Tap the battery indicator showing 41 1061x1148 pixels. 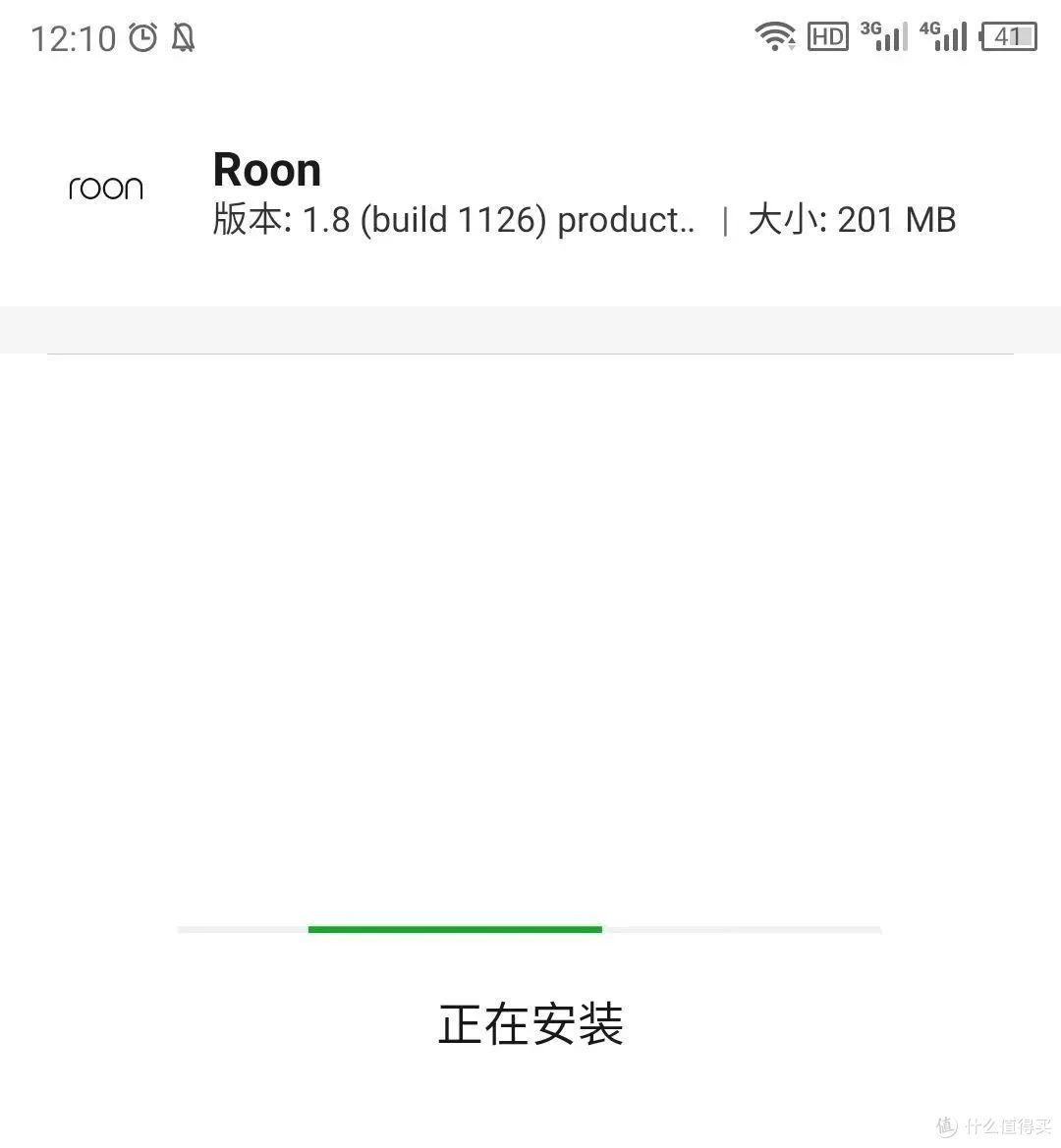tap(1008, 37)
